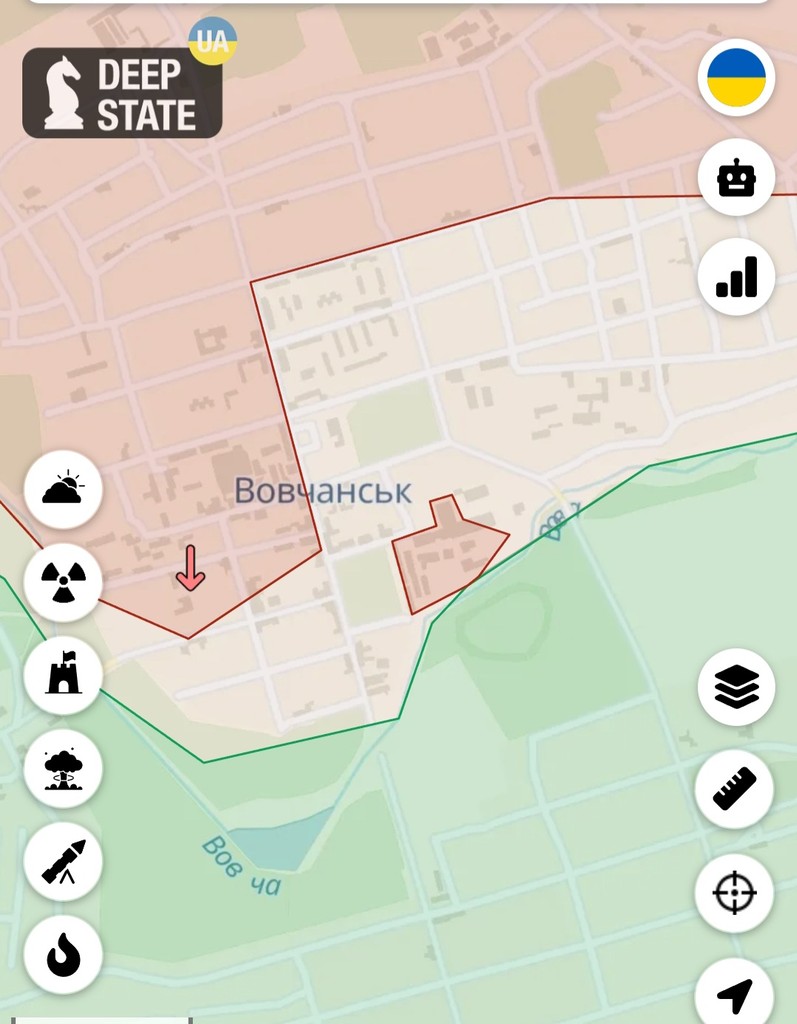This screenshot has width=797, height=1024.
Task: Tap the crosshair target button
Action: tap(736, 892)
